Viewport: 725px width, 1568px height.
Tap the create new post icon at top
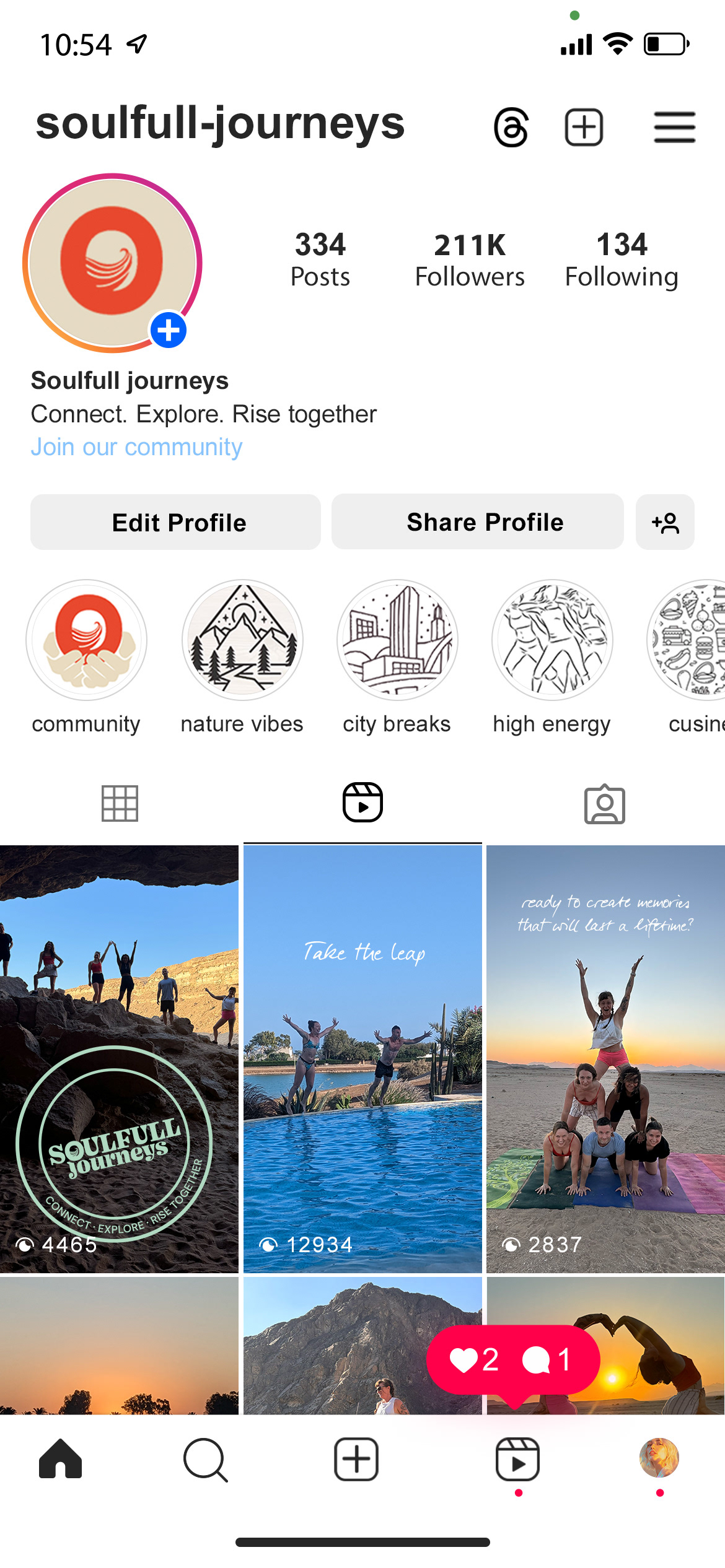(584, 128)
